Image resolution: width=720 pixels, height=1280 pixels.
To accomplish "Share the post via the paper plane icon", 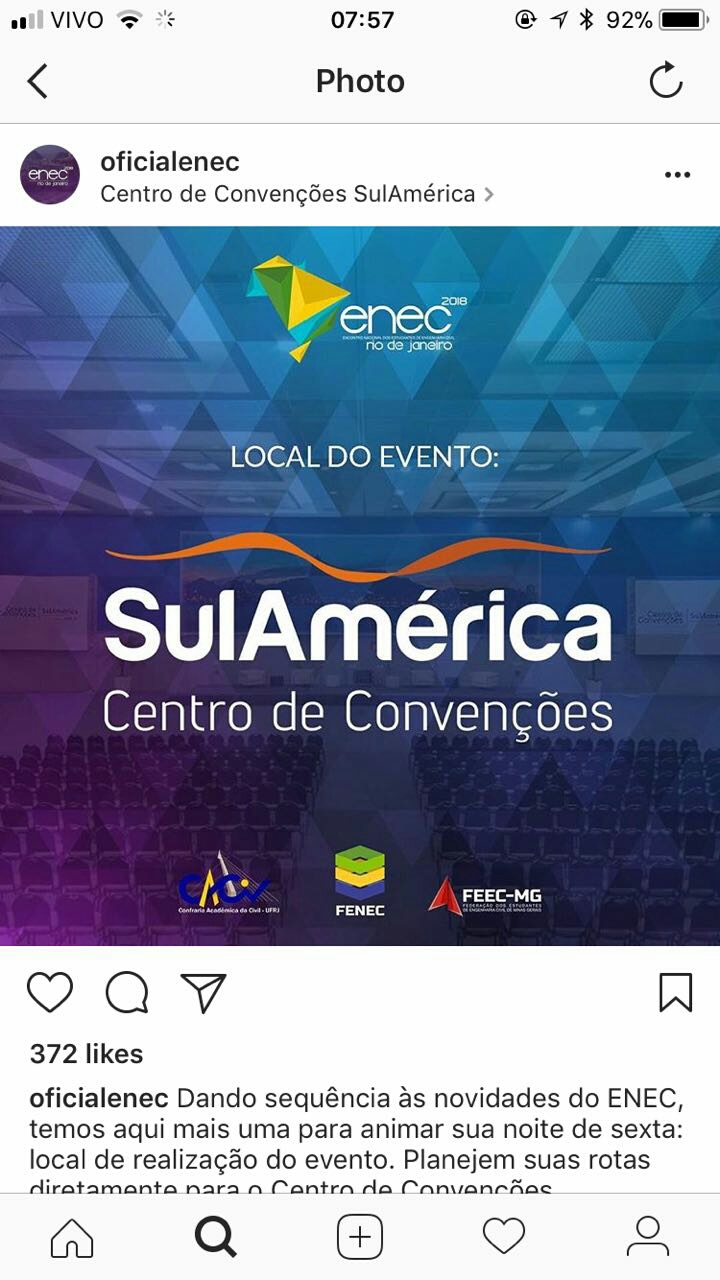I will point(203,992).
